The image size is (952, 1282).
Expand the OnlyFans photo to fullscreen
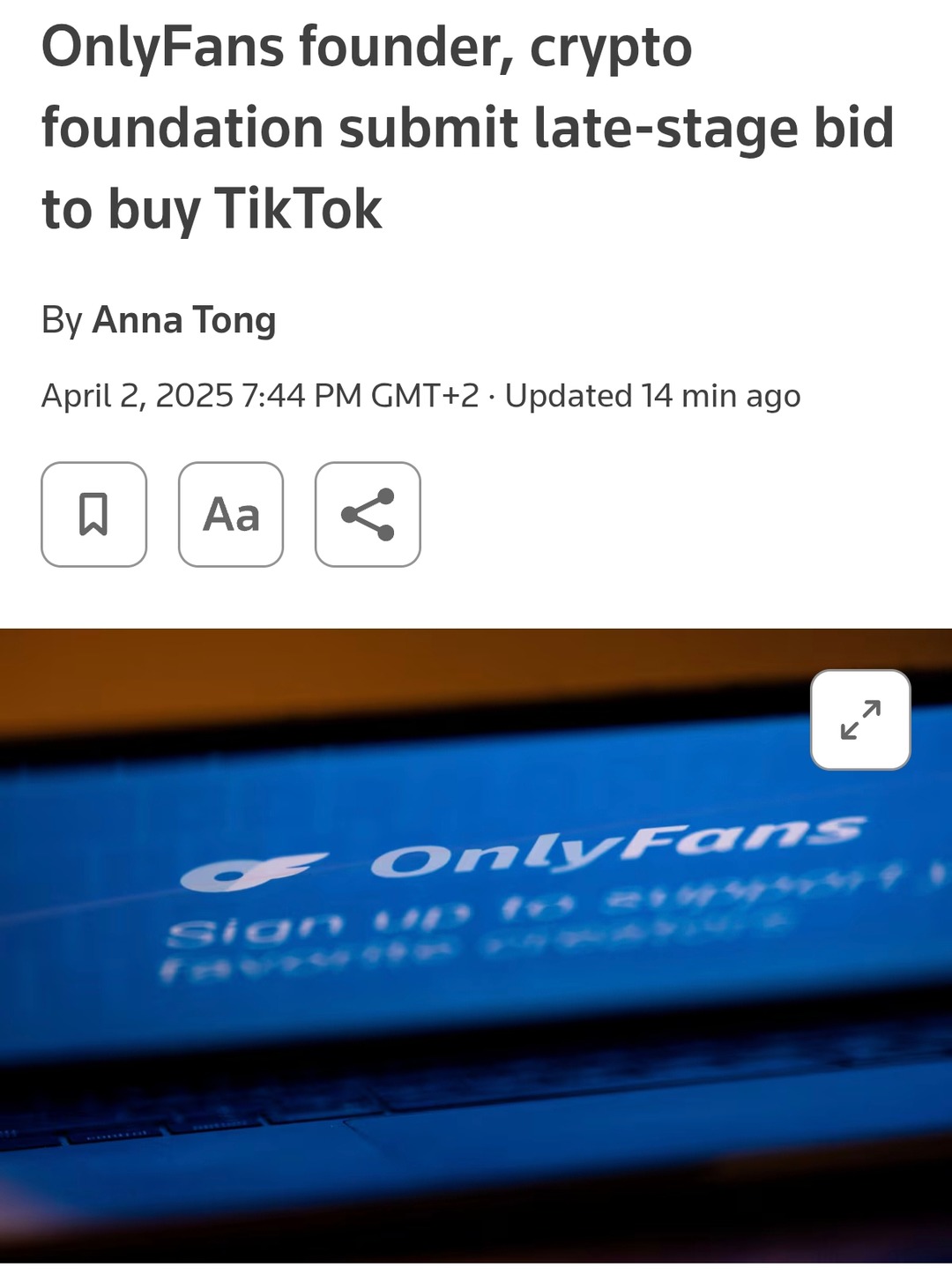(859, 719)
